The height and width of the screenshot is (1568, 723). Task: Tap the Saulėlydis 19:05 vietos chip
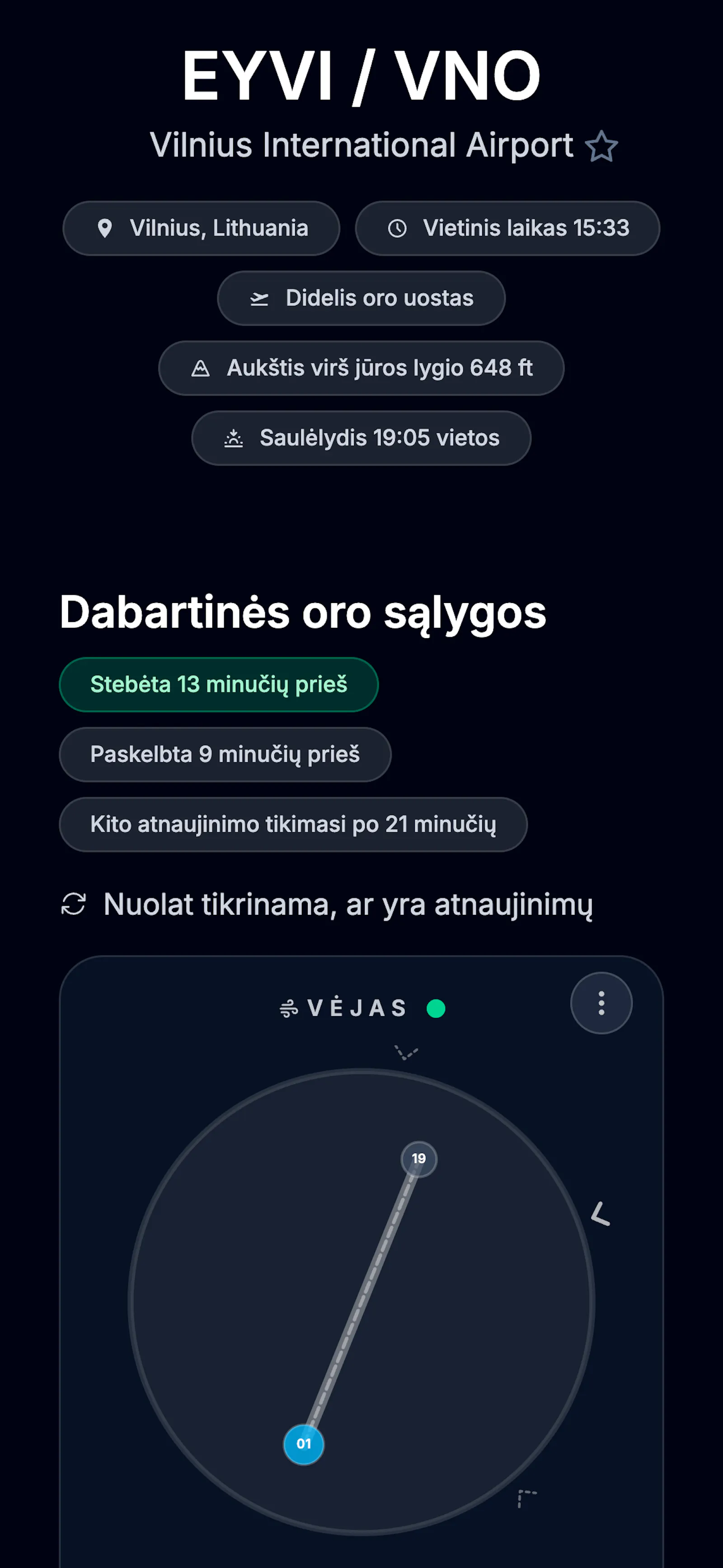coord(361,438)
